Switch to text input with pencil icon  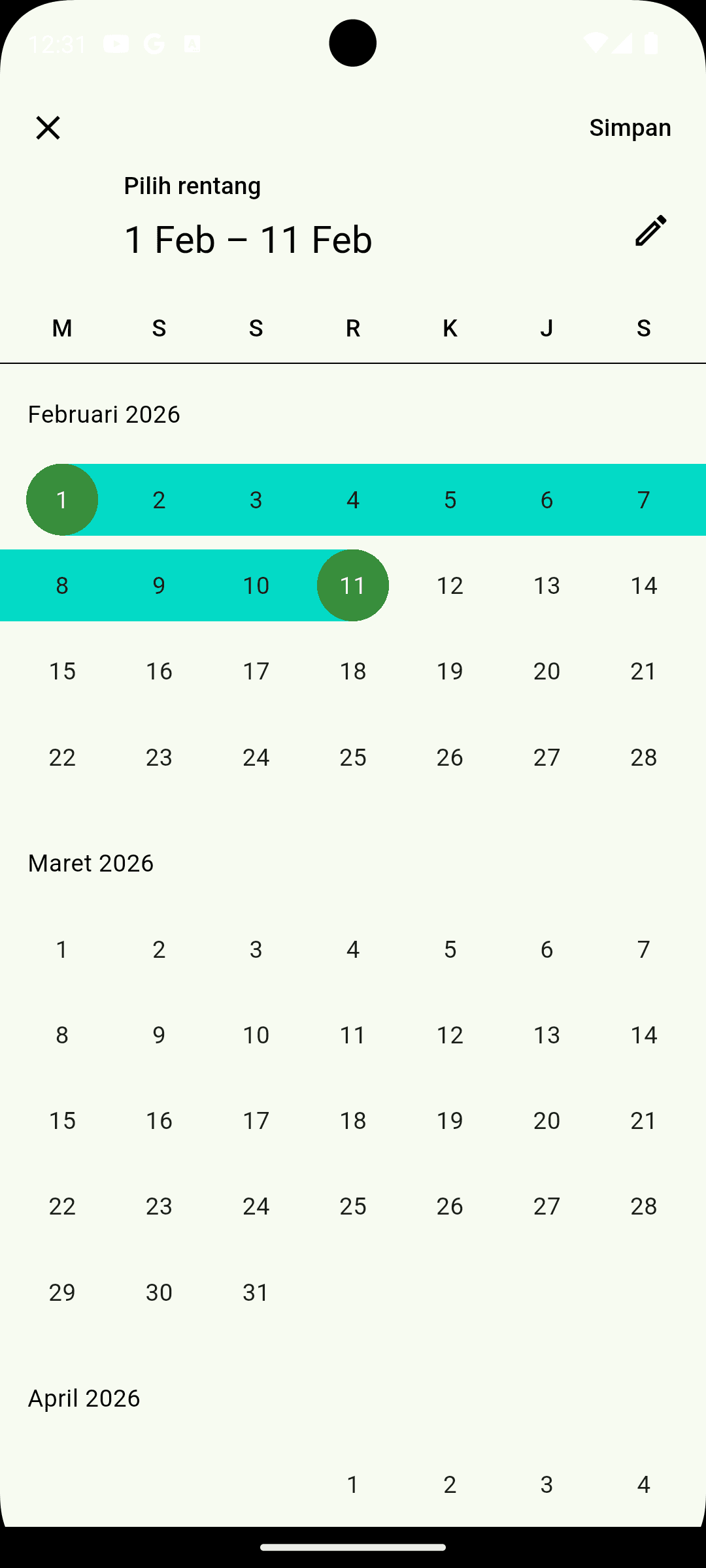click(x=650, y=231)
